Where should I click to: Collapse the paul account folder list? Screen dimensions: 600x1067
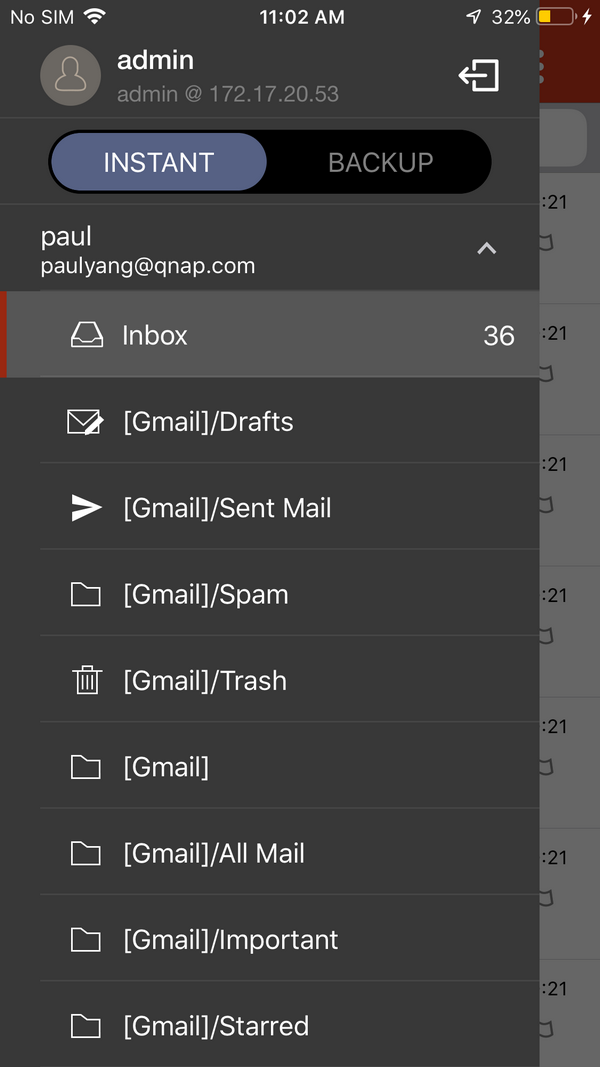486,249
